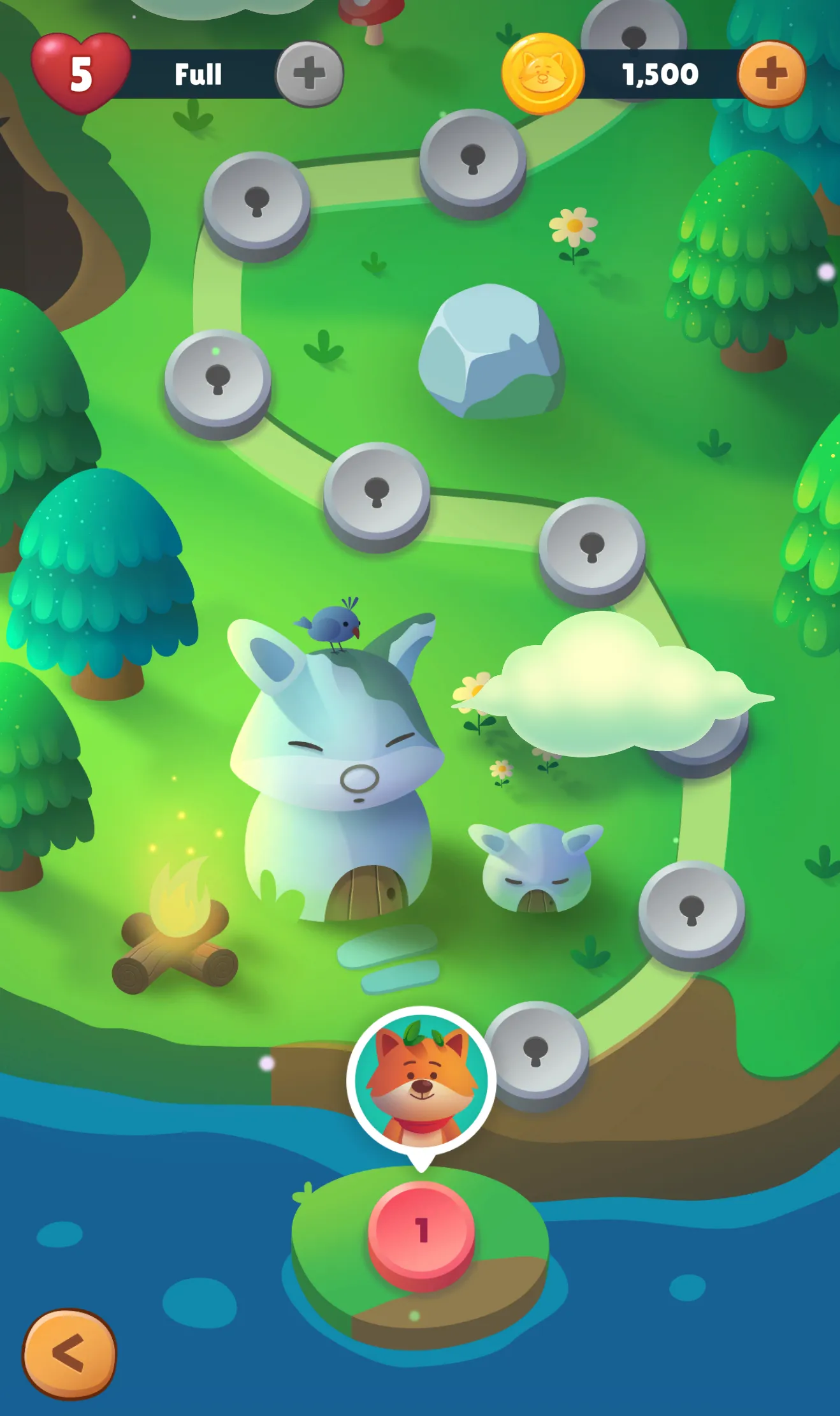Add more lives with the gray plus
Image resolution: width=840 pixels, height=1416 pixels.
coord(310,73)
